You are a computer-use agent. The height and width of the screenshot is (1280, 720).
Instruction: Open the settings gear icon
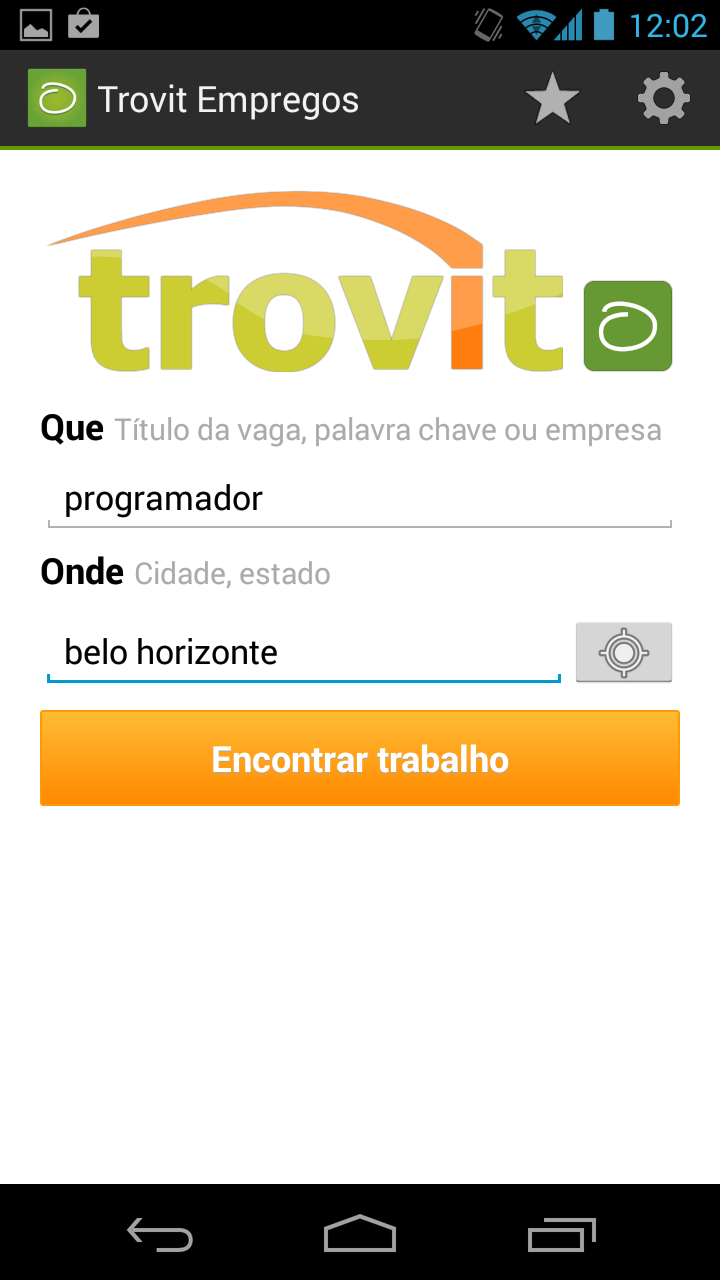[663, 97]
